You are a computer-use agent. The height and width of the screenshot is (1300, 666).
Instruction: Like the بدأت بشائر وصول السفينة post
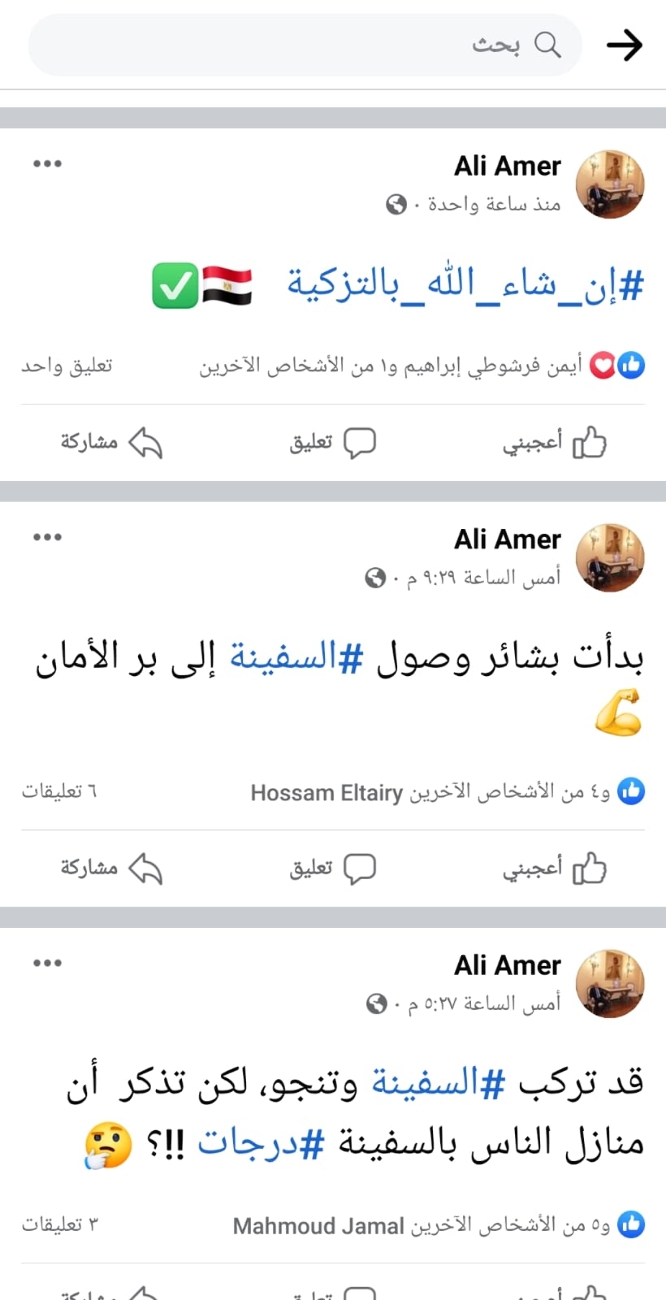(555, 869)
